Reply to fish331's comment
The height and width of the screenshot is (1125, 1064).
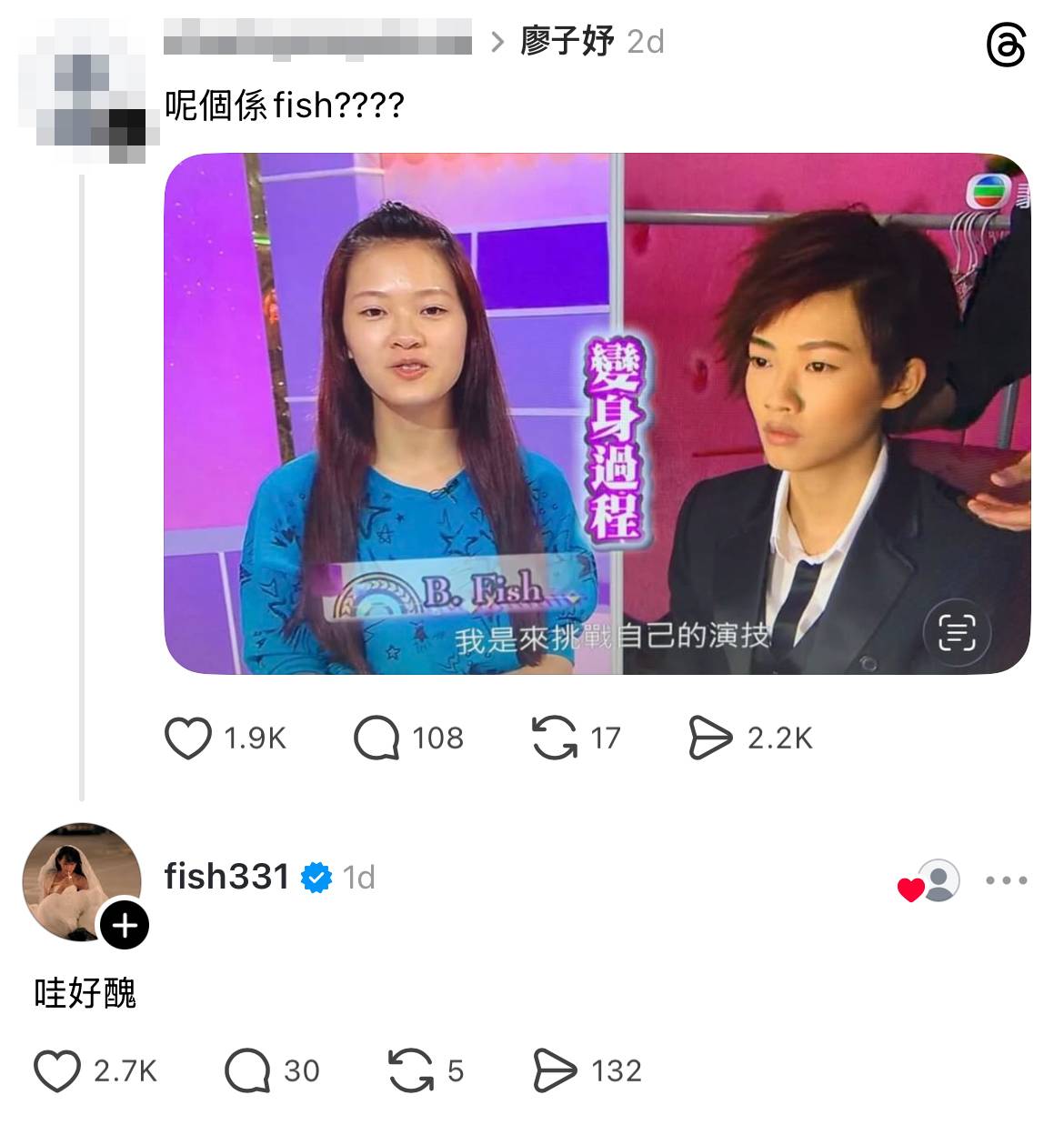coord(247,1070)
